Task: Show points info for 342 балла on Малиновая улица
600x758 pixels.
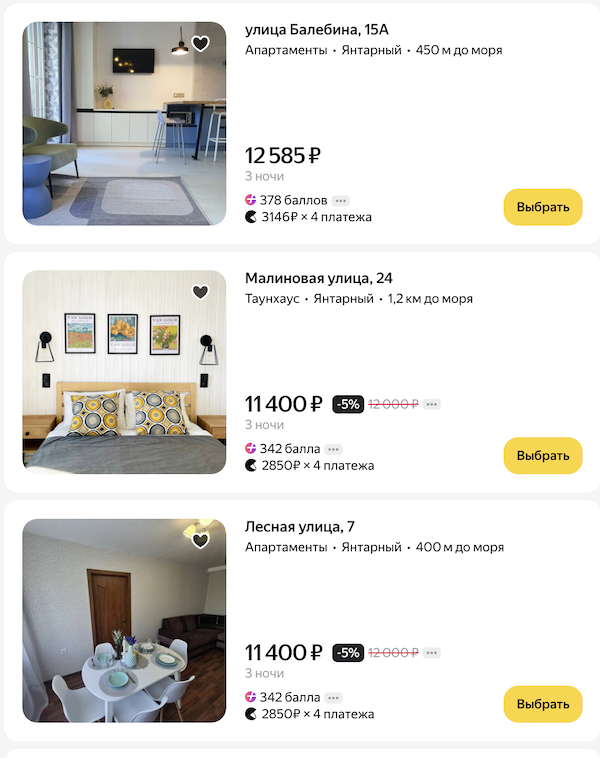Action: pyautogui.click(x=334, y=449)
